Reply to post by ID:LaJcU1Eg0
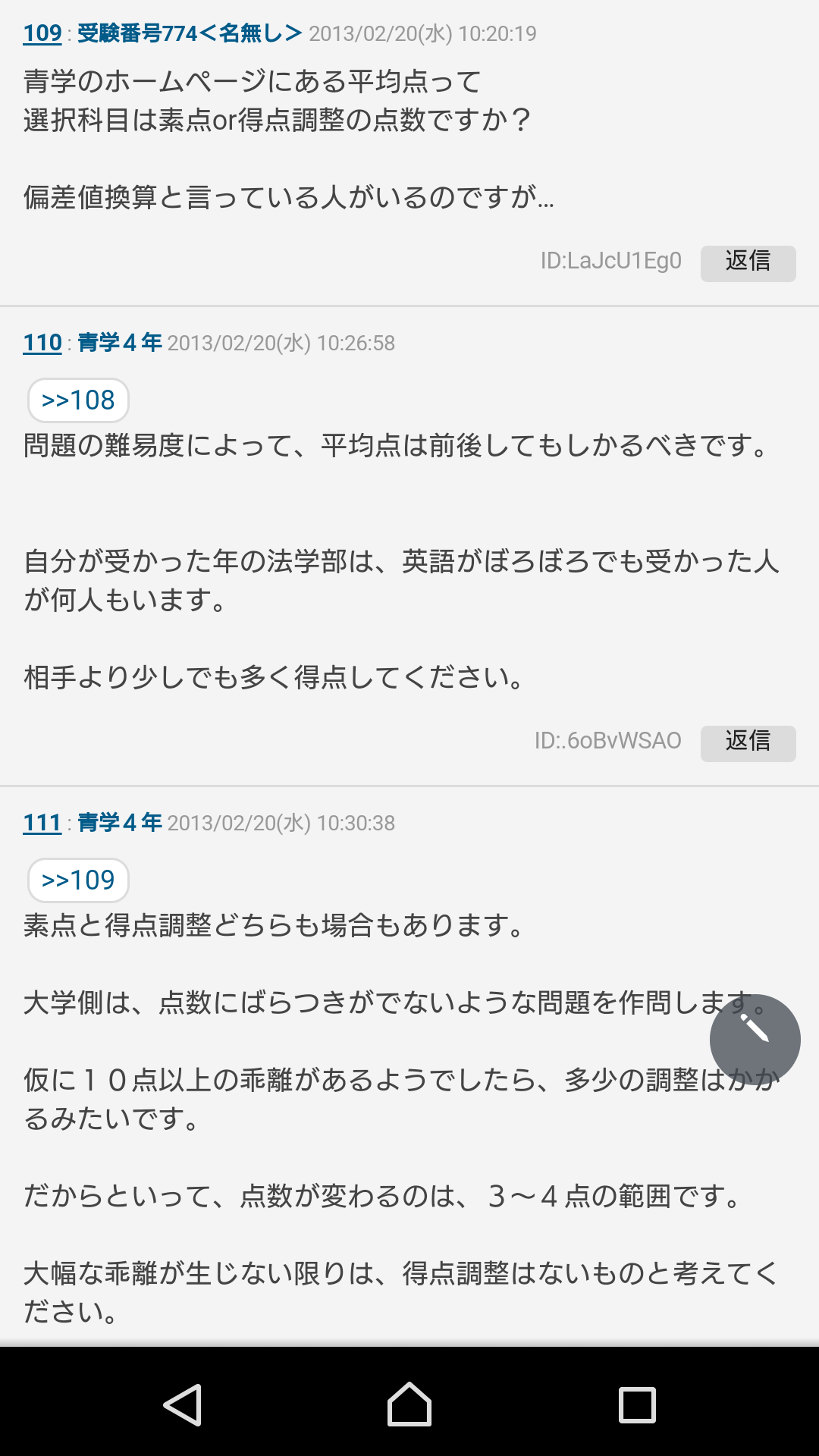The image size is (819, 1456). pyautogui.click(x=748, y=263)
